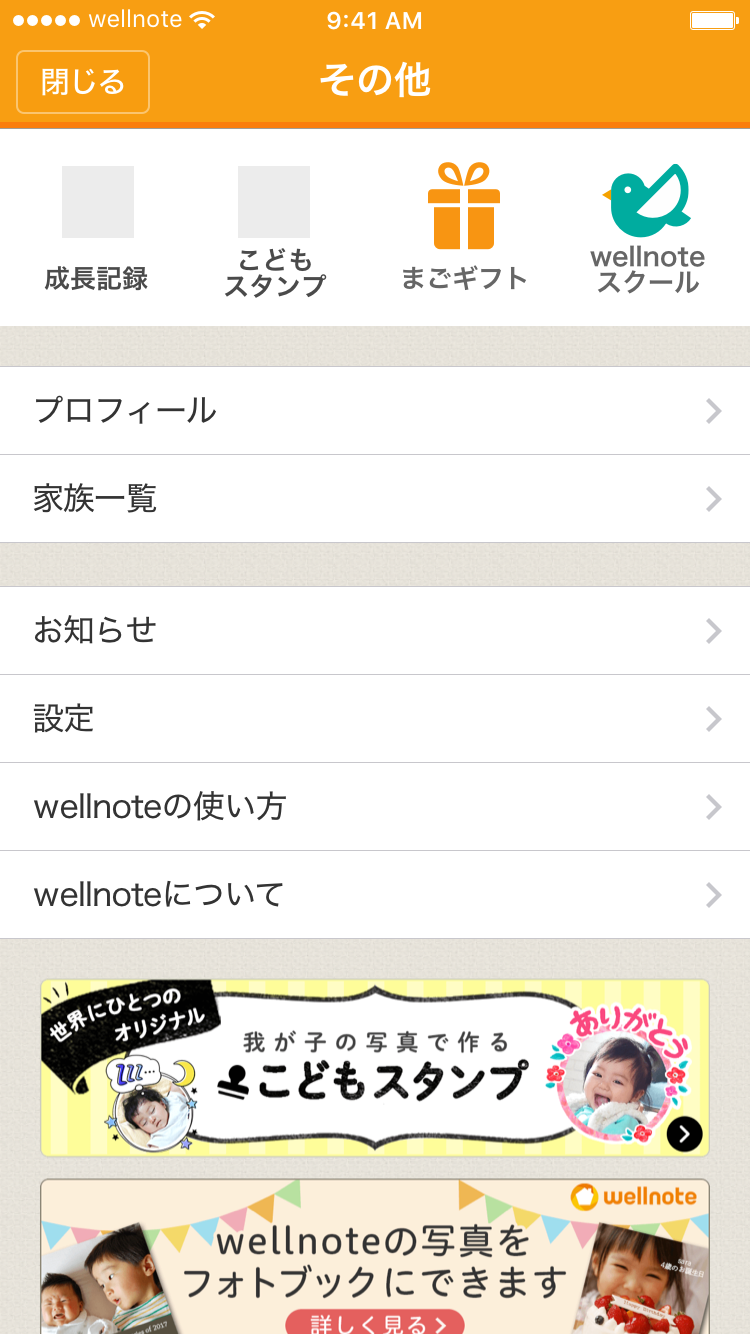Open the プロフィール row
Screen dimensions: 750x1334
375,411
